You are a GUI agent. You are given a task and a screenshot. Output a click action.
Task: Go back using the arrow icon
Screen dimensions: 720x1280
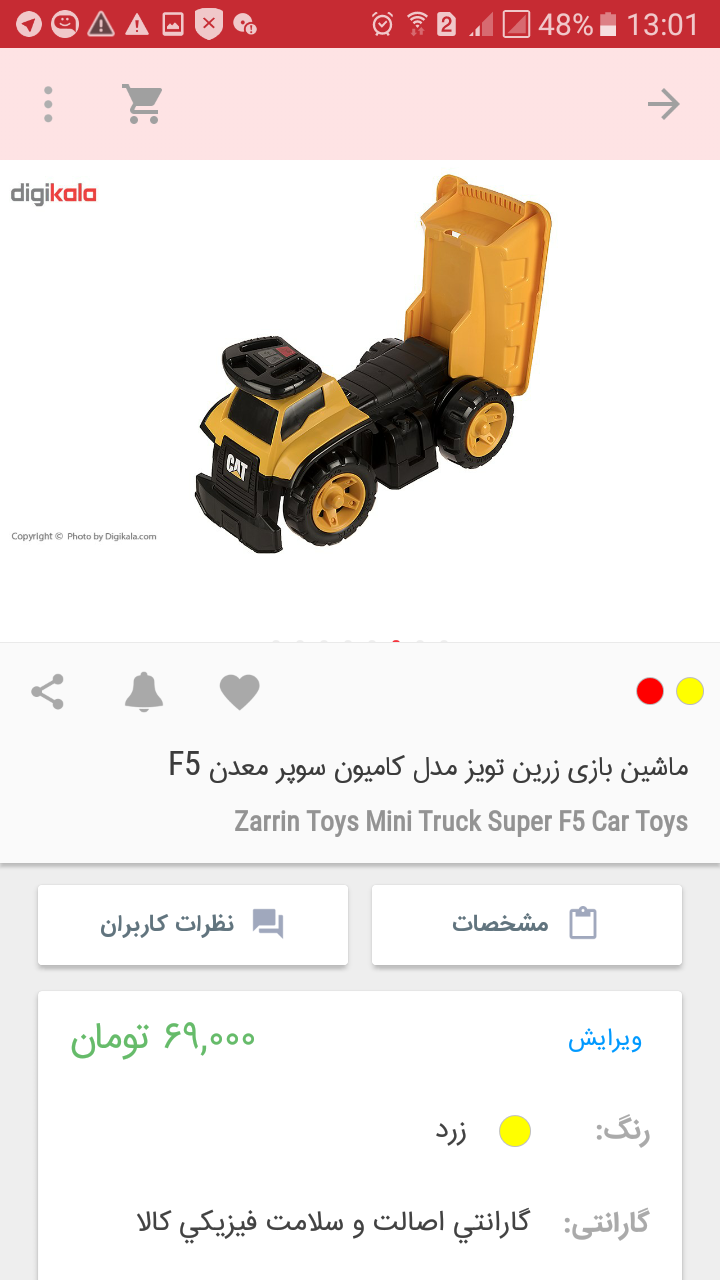[663, 104]
